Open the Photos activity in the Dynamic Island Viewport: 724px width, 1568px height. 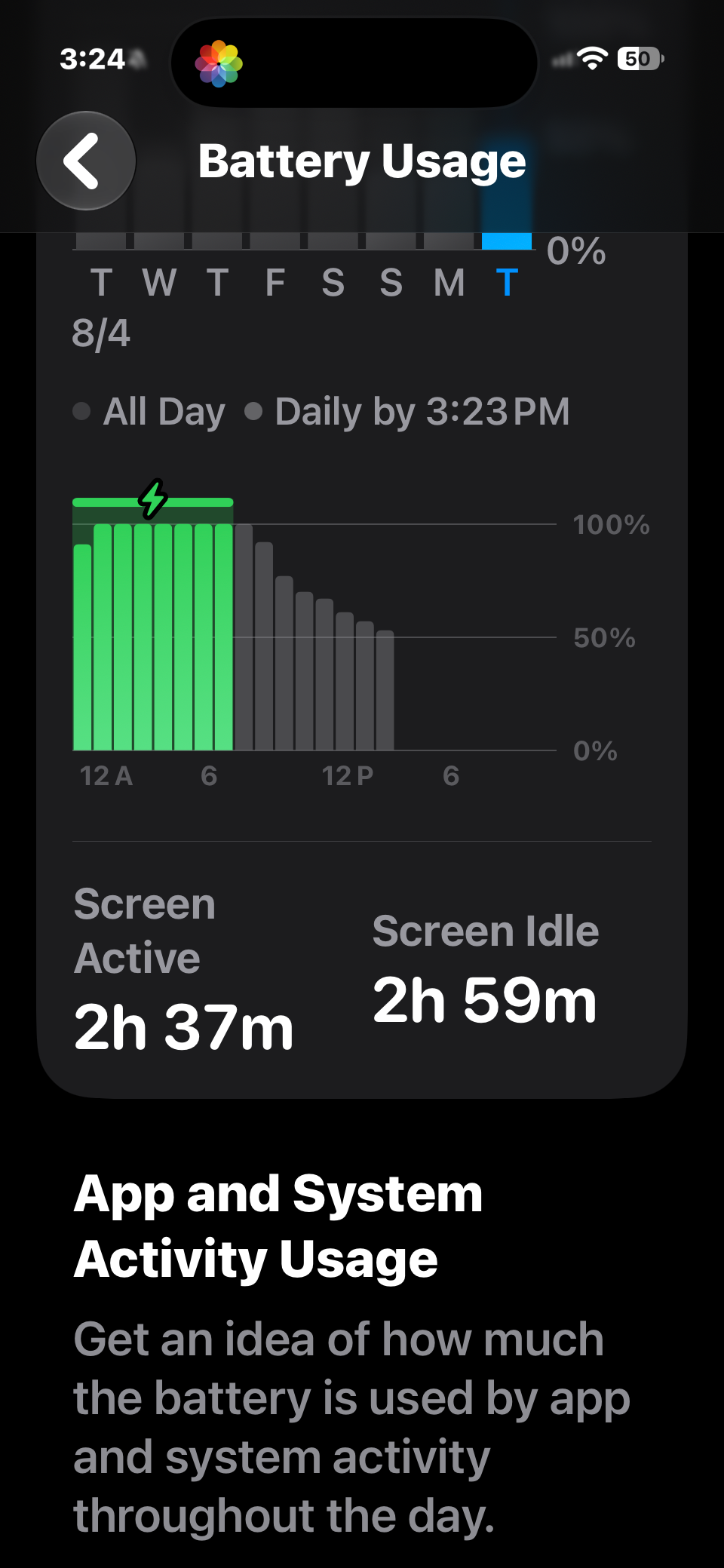pos(219,63)
